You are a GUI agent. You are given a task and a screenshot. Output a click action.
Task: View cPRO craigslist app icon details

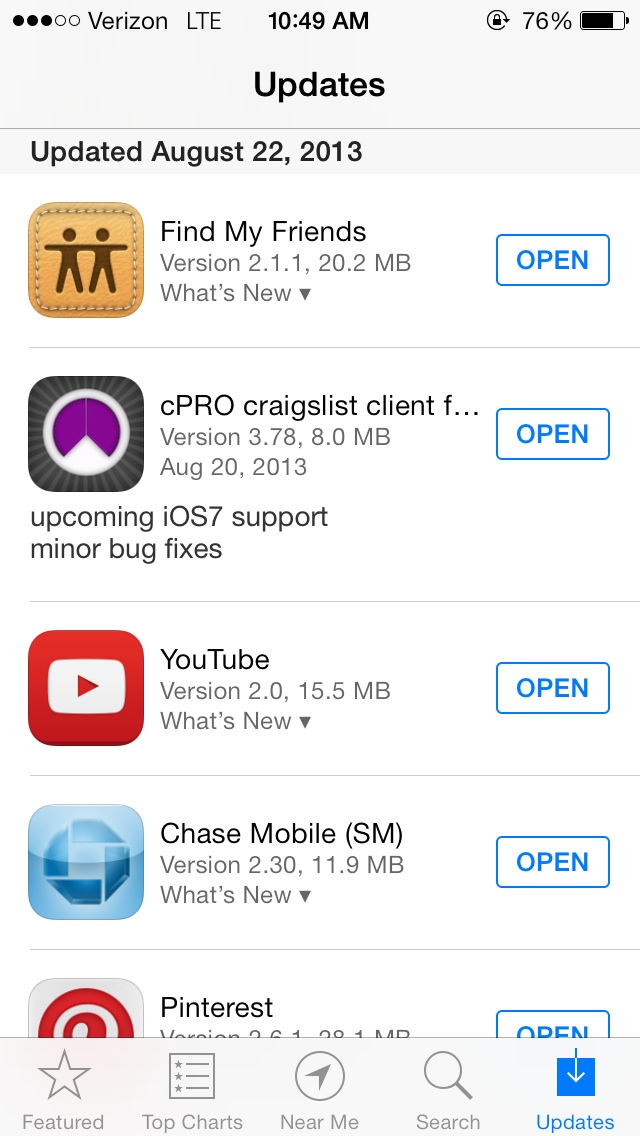(x=86, y=434)
